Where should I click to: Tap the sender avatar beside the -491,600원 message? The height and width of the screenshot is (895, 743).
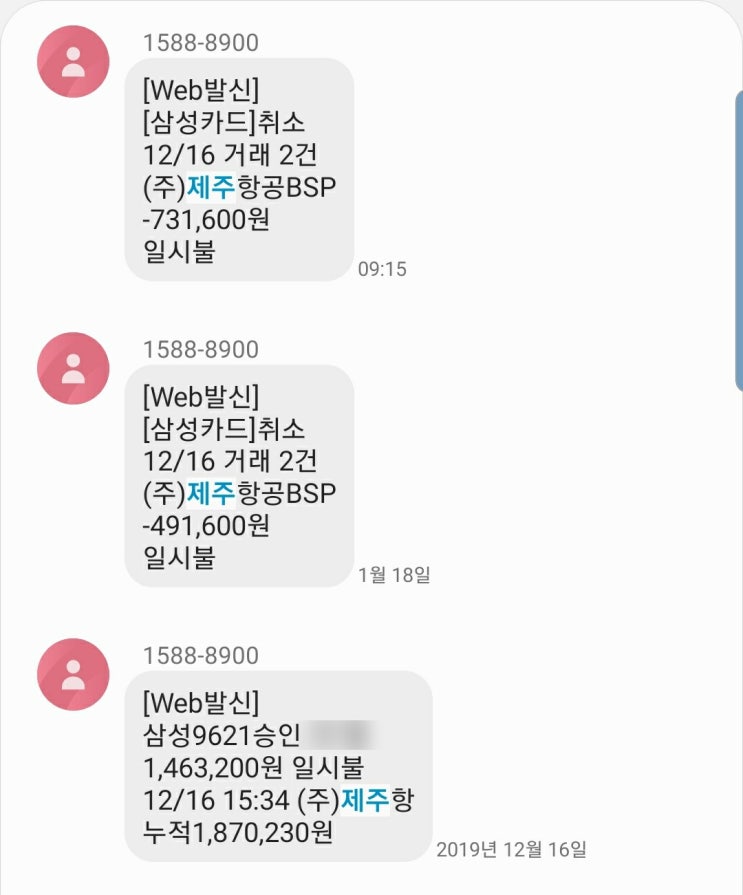tap(73, 368)
